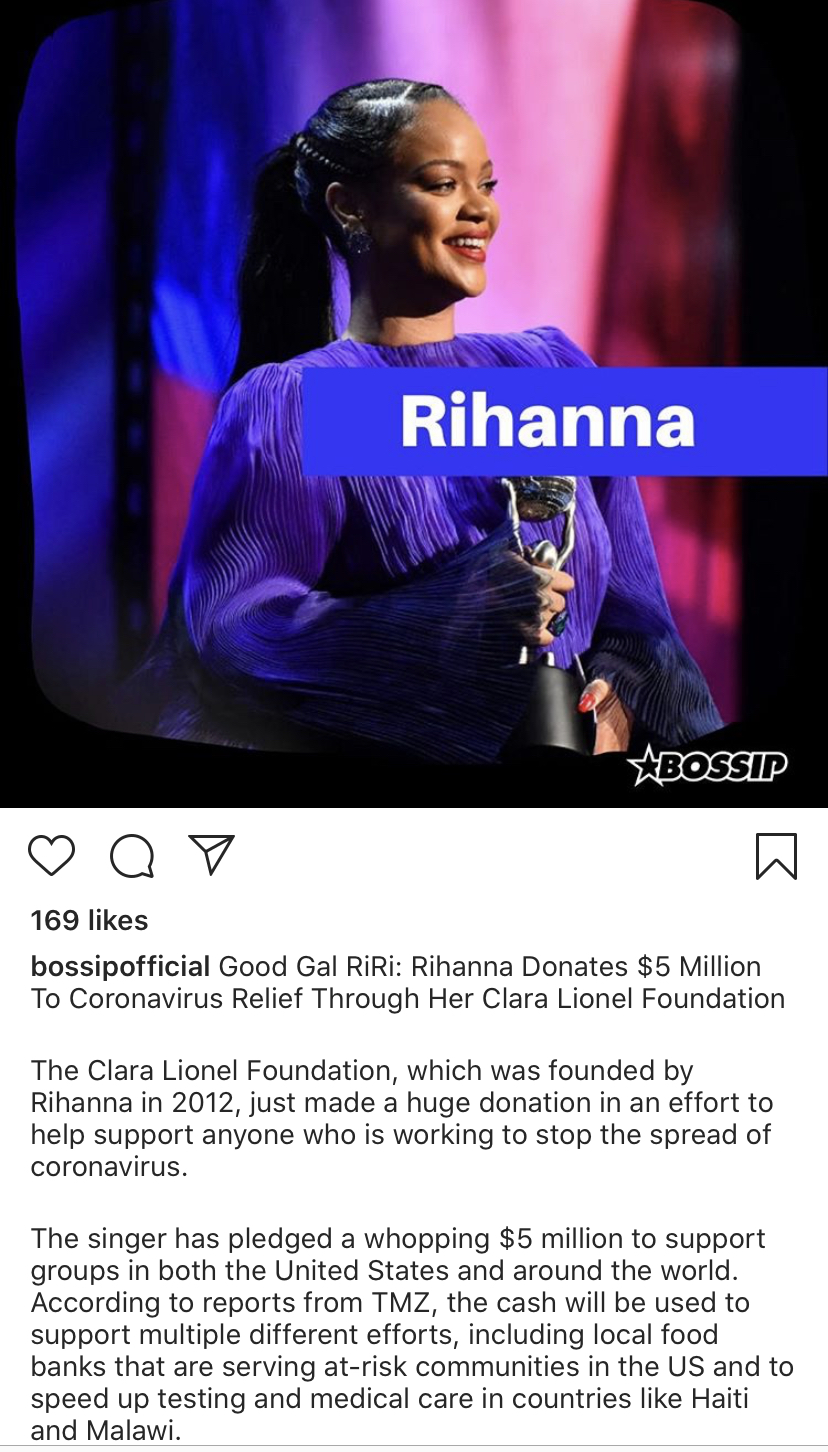The image size is (828, 1452).
Task: Share the post via paper plane icon
Action: click(x=211, y=855)
